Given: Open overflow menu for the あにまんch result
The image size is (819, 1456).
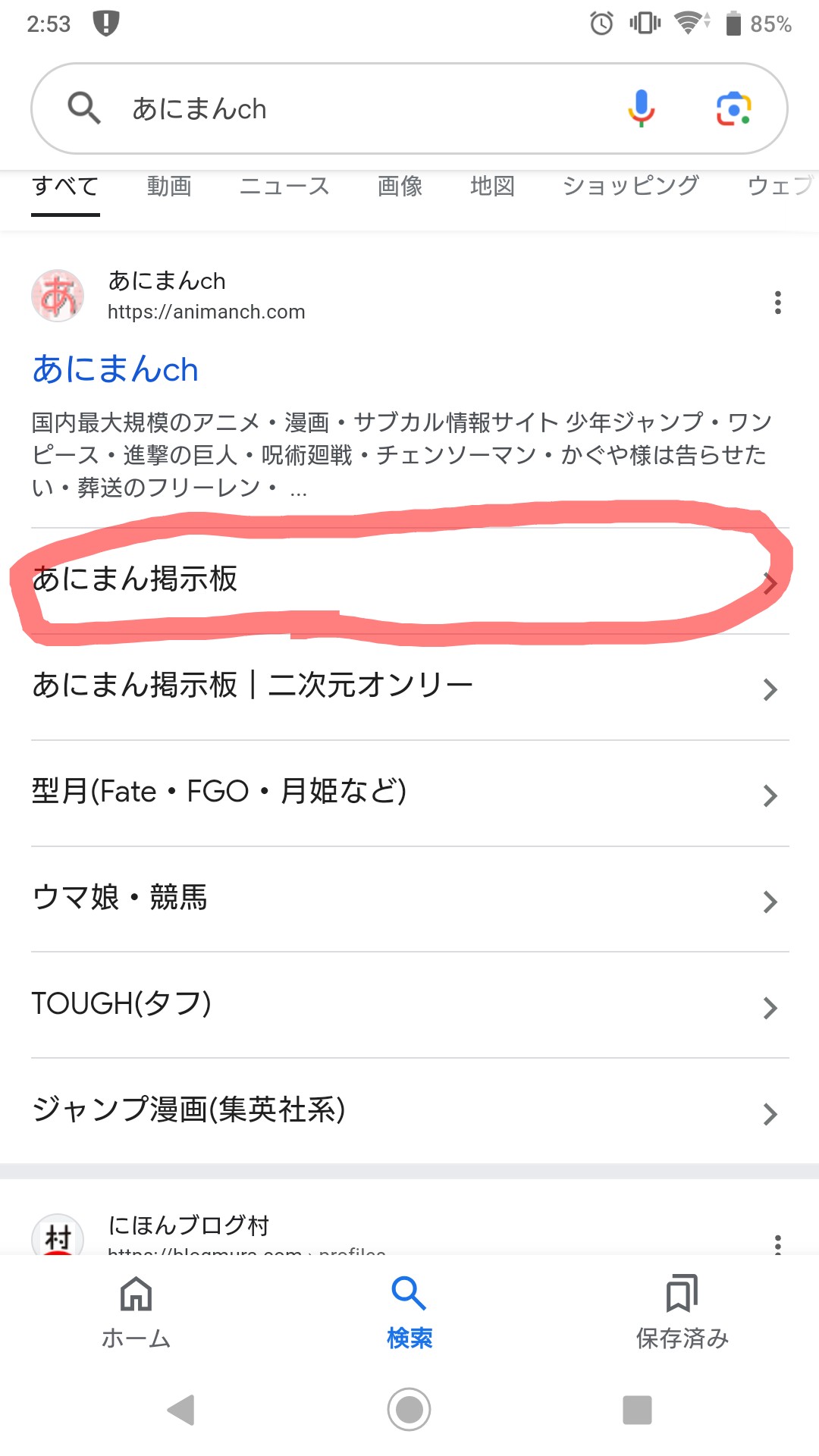Looking at the screenshot, I should [777, 302].
